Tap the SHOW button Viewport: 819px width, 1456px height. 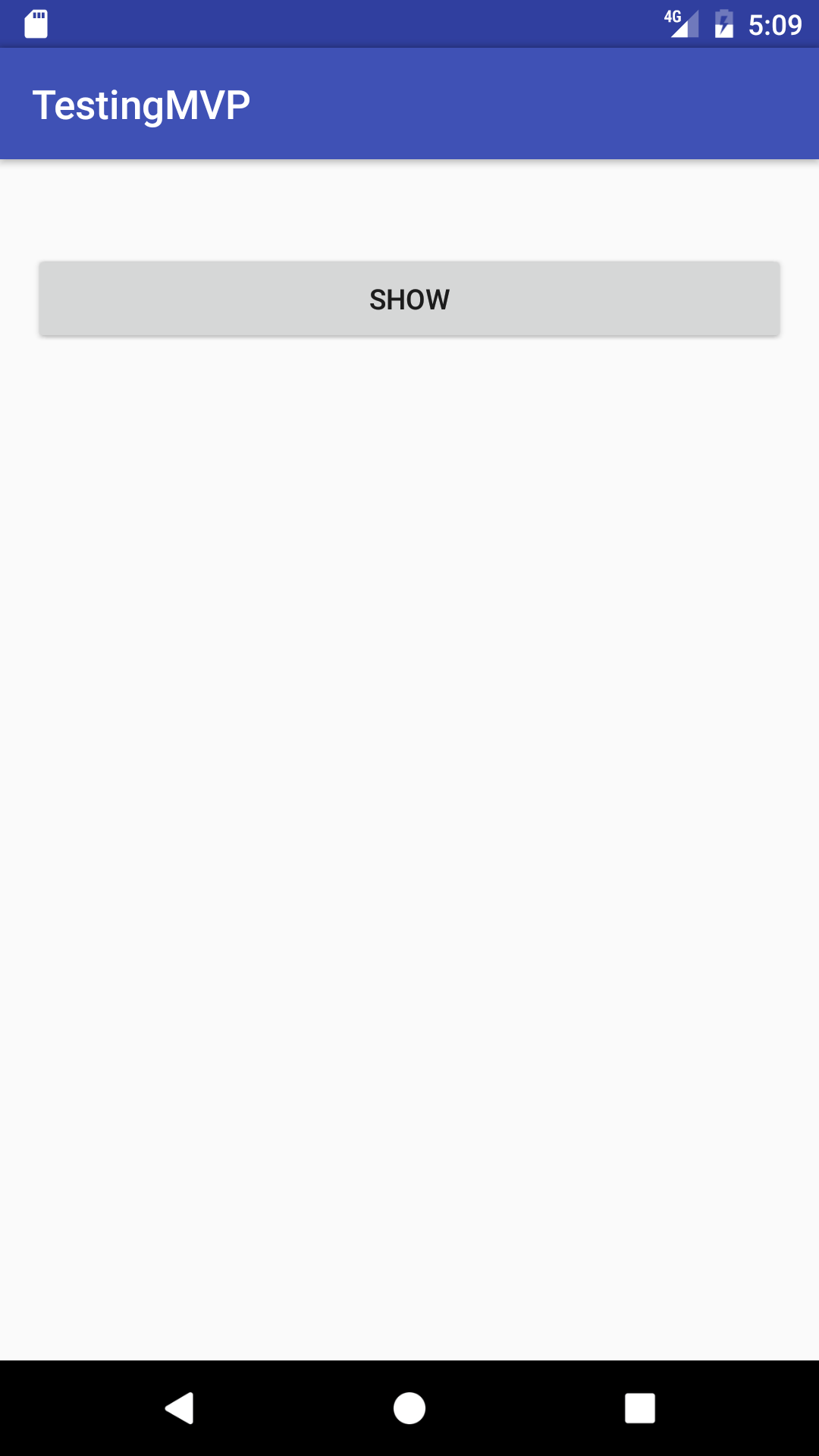[409, 299]
